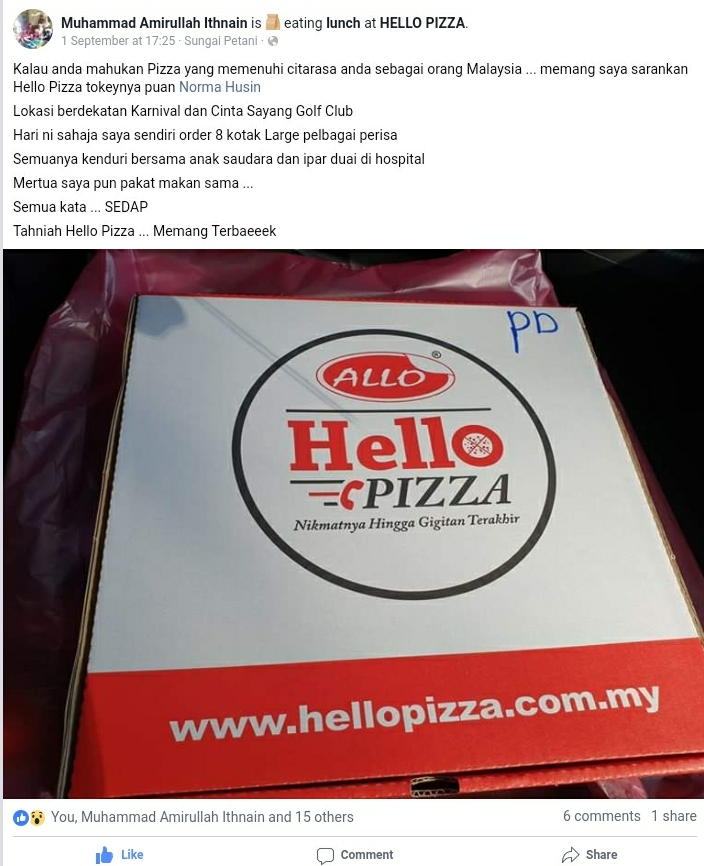Open Muhammad Amirullah Ithnain's profile picture
The height and width of the screenshot is (866, 704).
click(33, 29)
